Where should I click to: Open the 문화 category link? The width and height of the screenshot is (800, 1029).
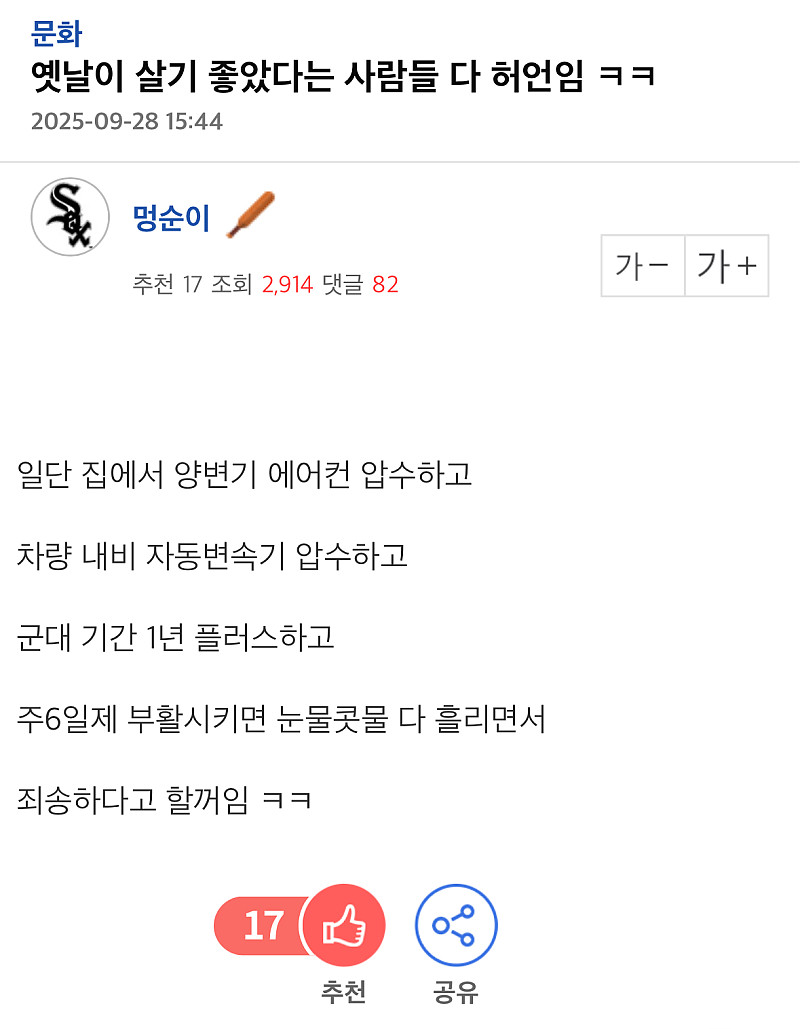point(56,33)
